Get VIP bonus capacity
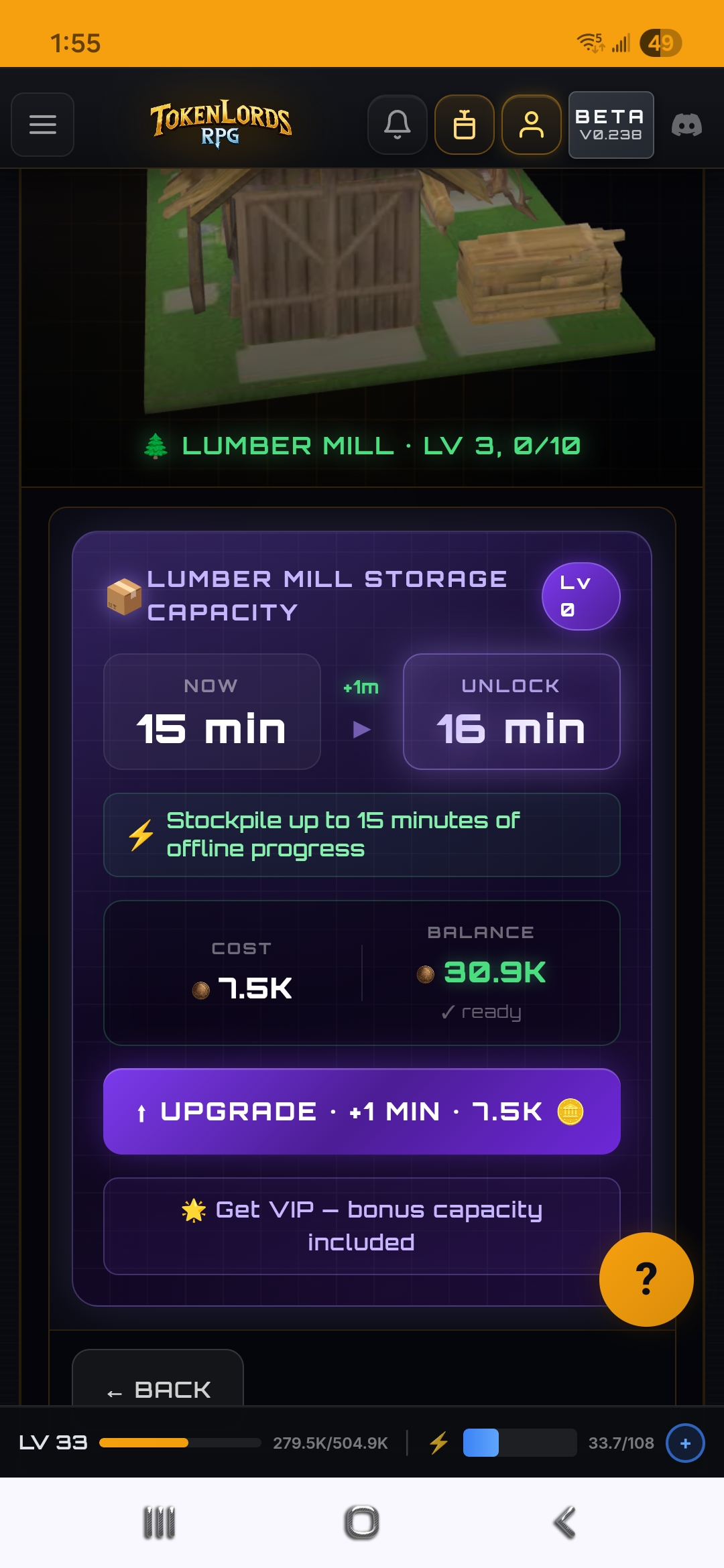The height and width of the screenshot is (1568, 724). (x=362, y=1226)
